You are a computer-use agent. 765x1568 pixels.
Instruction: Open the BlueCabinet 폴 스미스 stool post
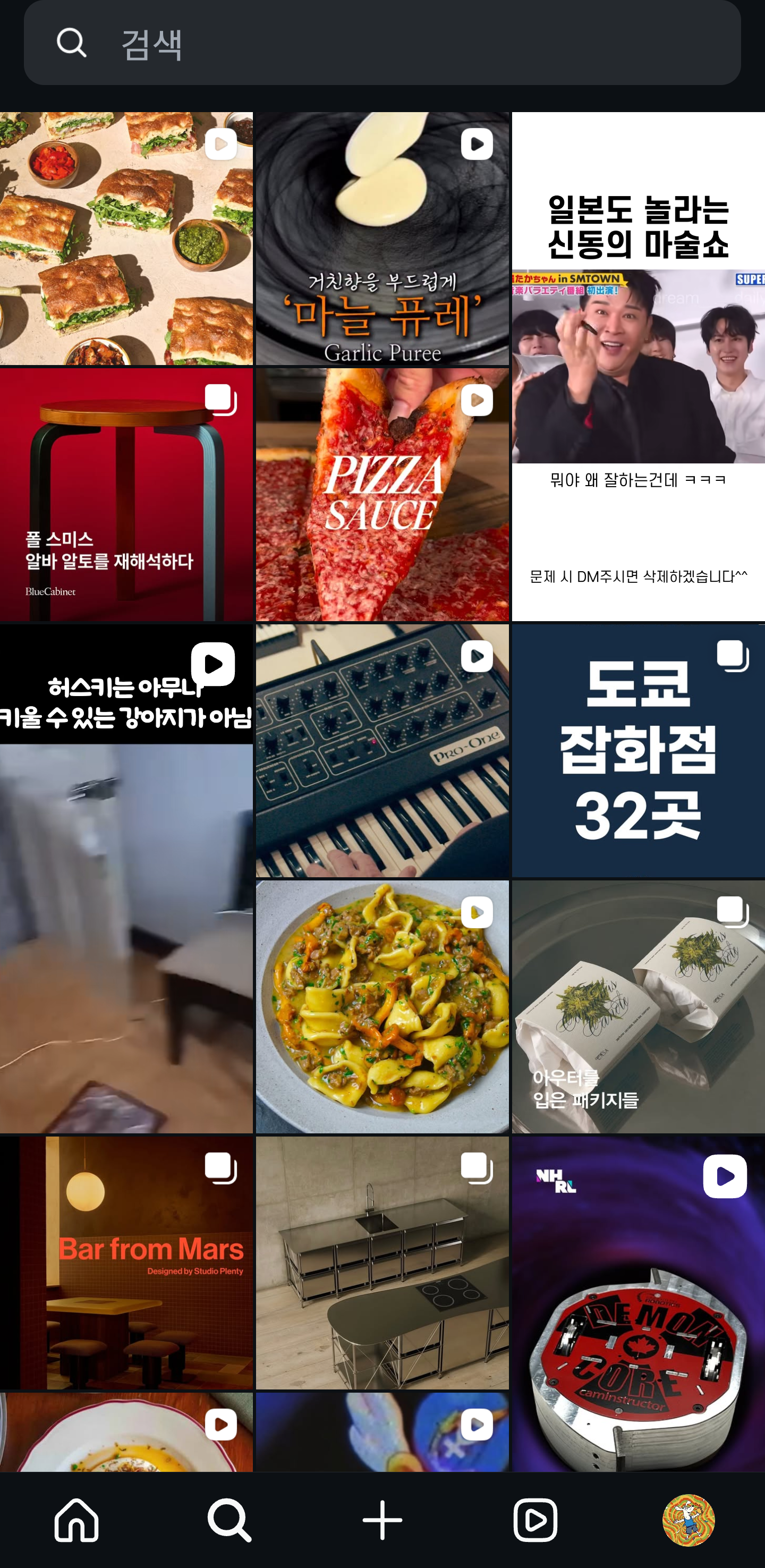pos(126,494)
